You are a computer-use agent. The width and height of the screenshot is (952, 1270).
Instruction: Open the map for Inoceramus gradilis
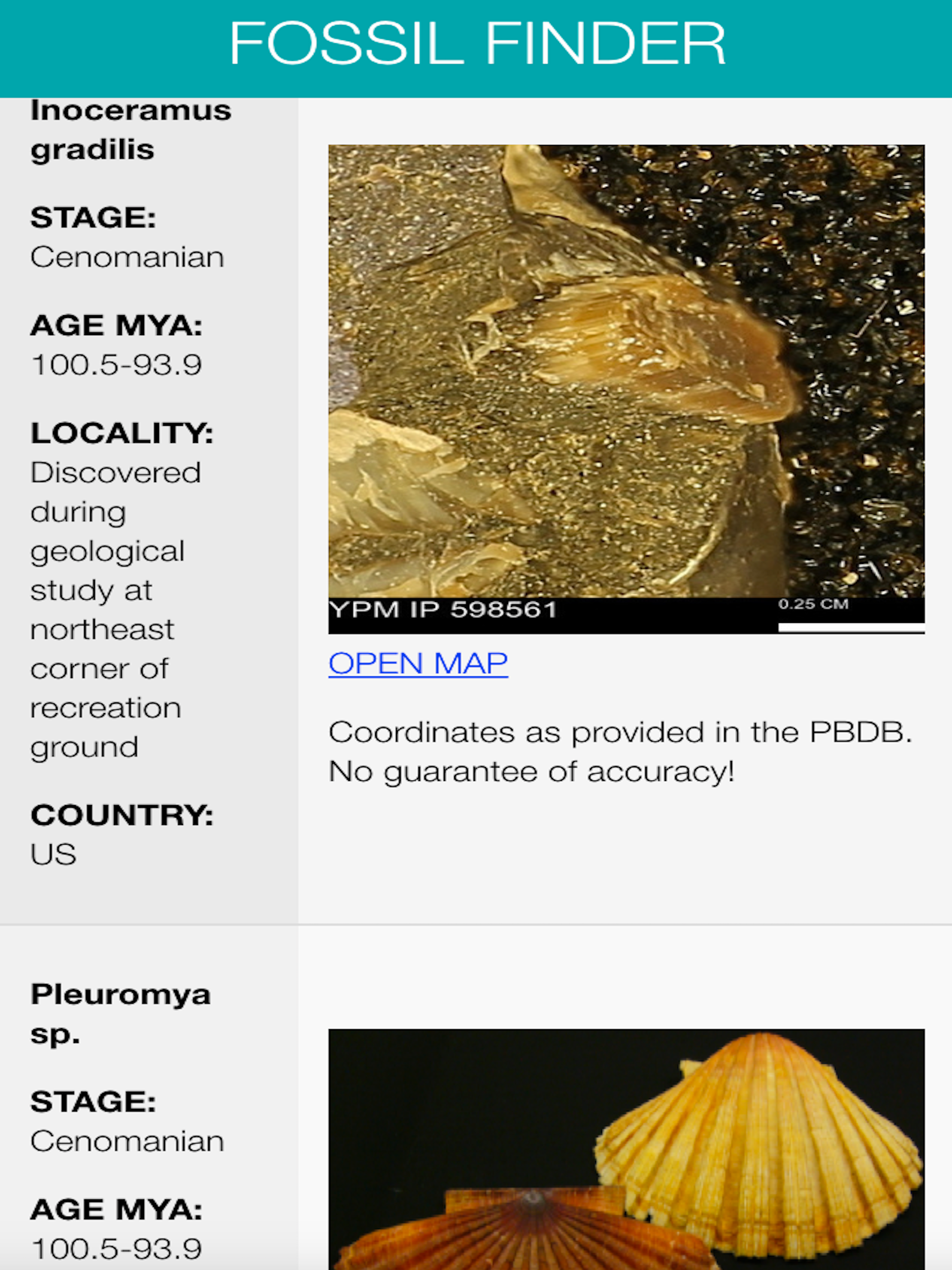point(417,664)
